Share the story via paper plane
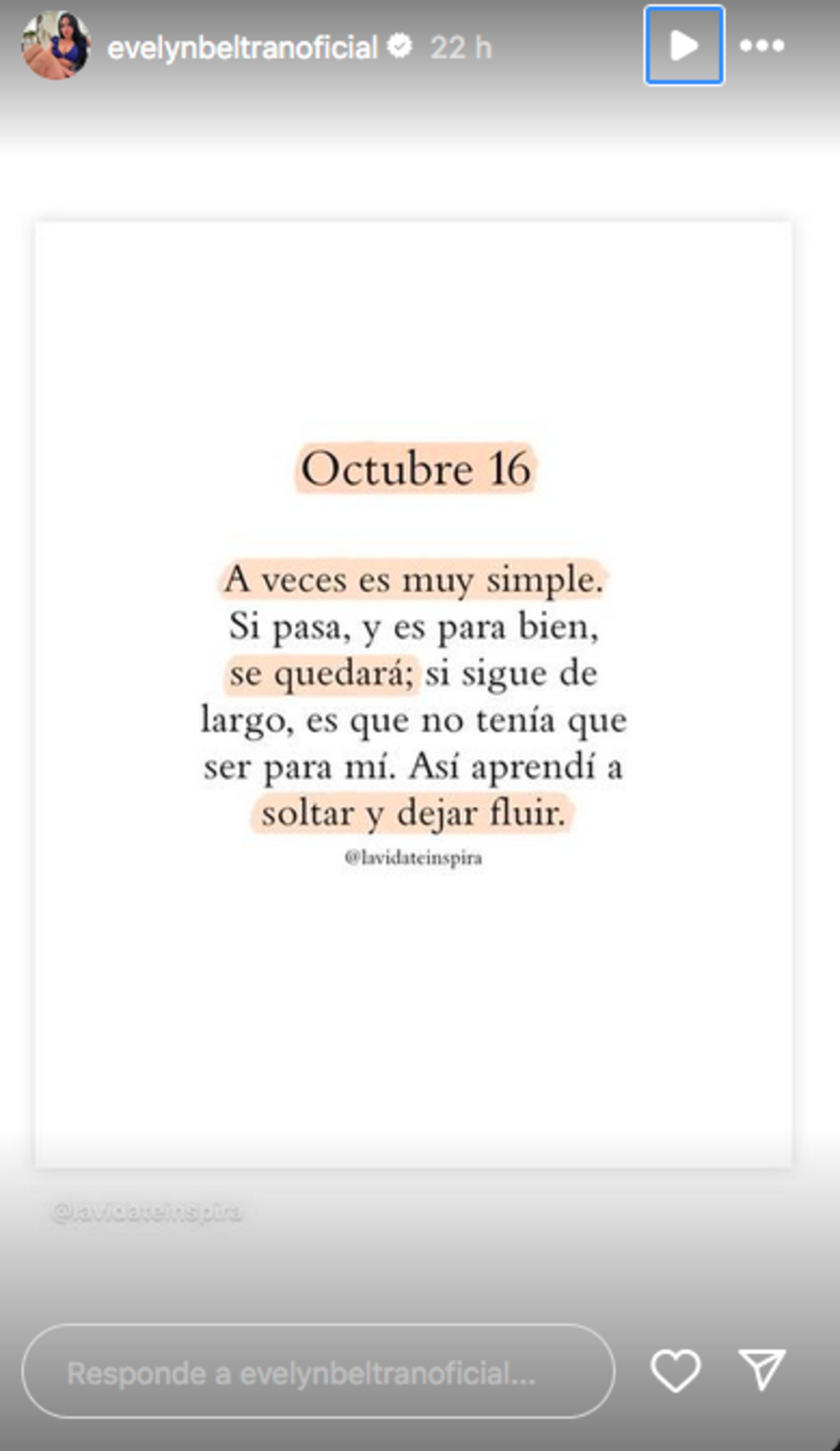 pos(762,1370)
